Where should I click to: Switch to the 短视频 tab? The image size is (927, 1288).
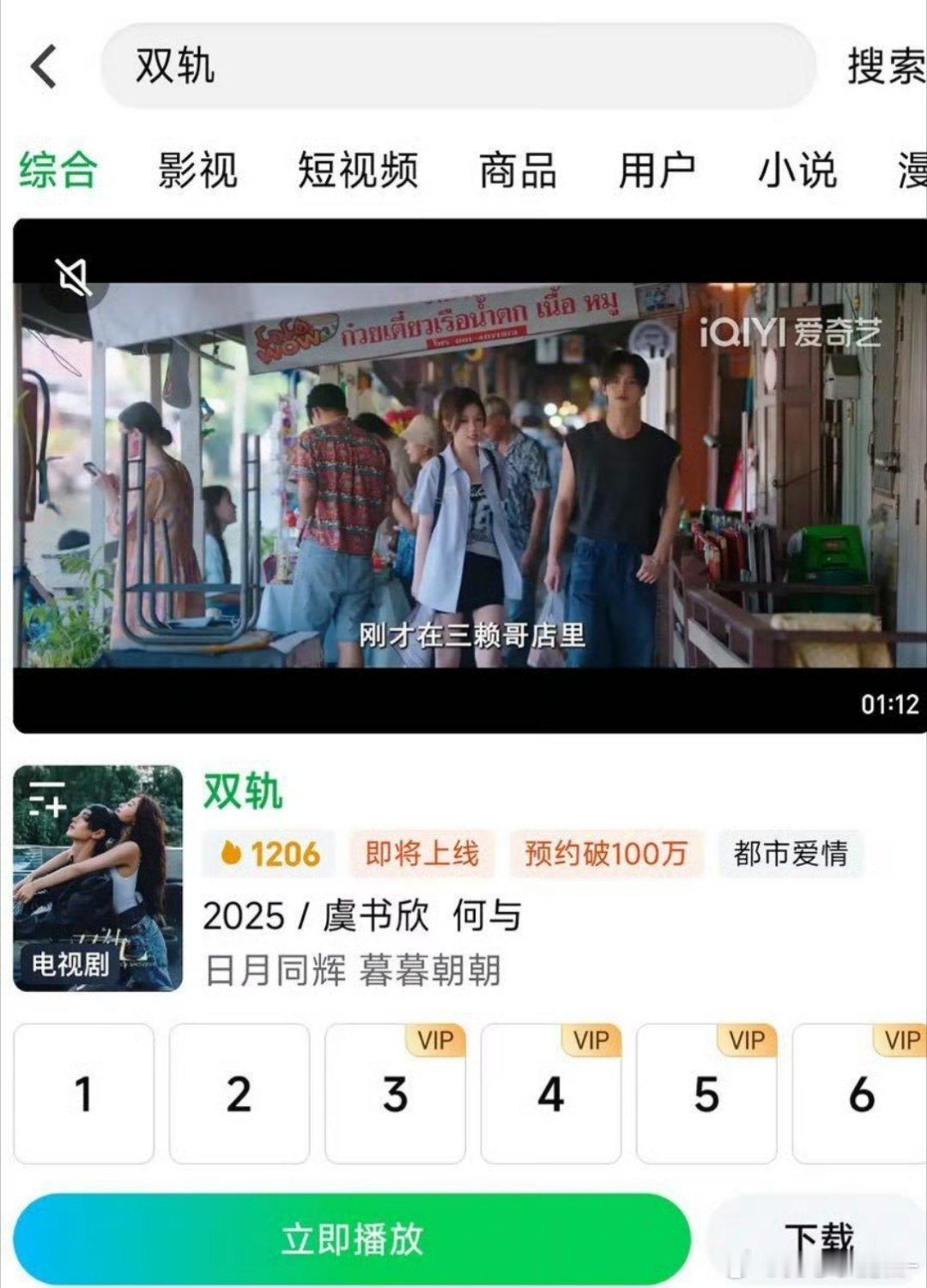coord(357,170)
